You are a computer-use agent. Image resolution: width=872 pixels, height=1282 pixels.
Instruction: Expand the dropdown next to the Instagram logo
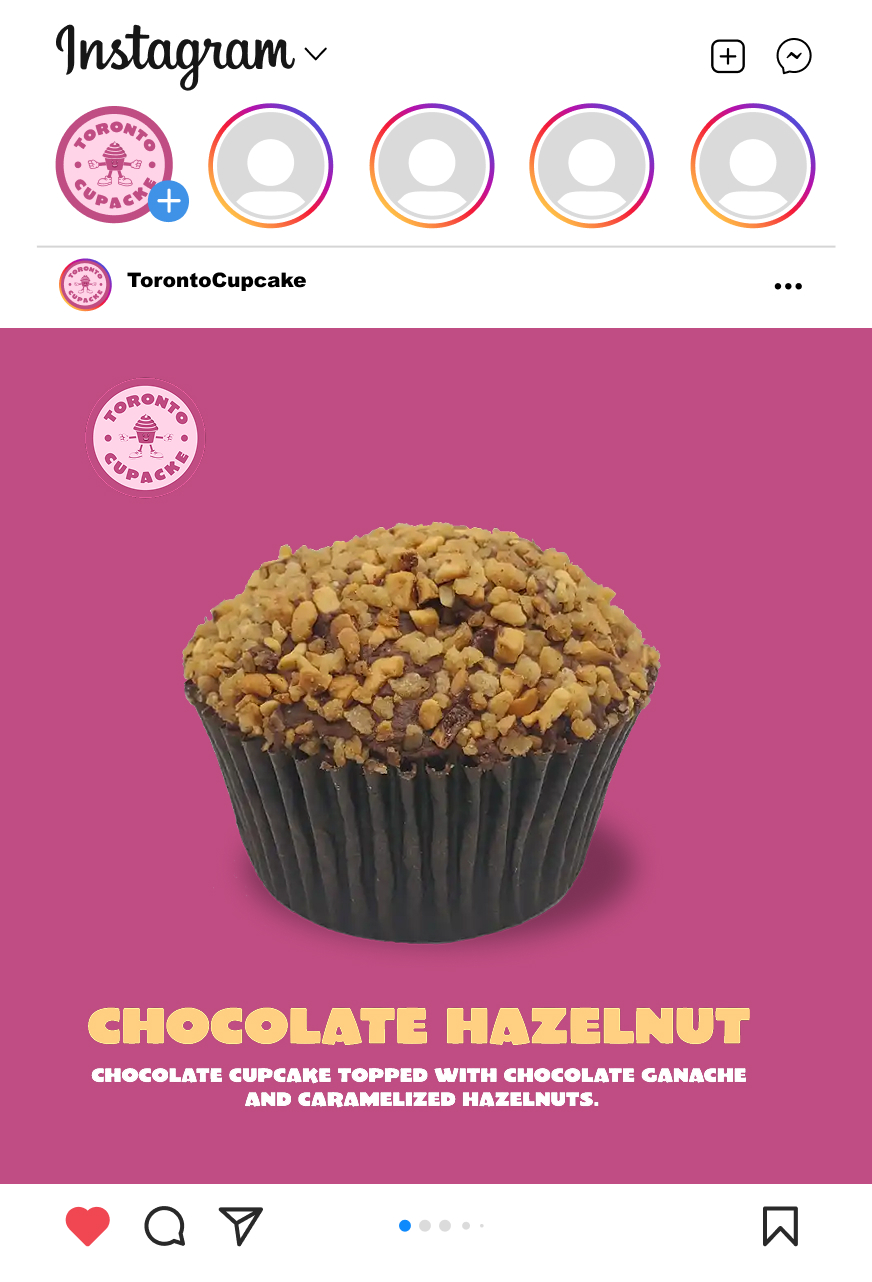point(315,55)
